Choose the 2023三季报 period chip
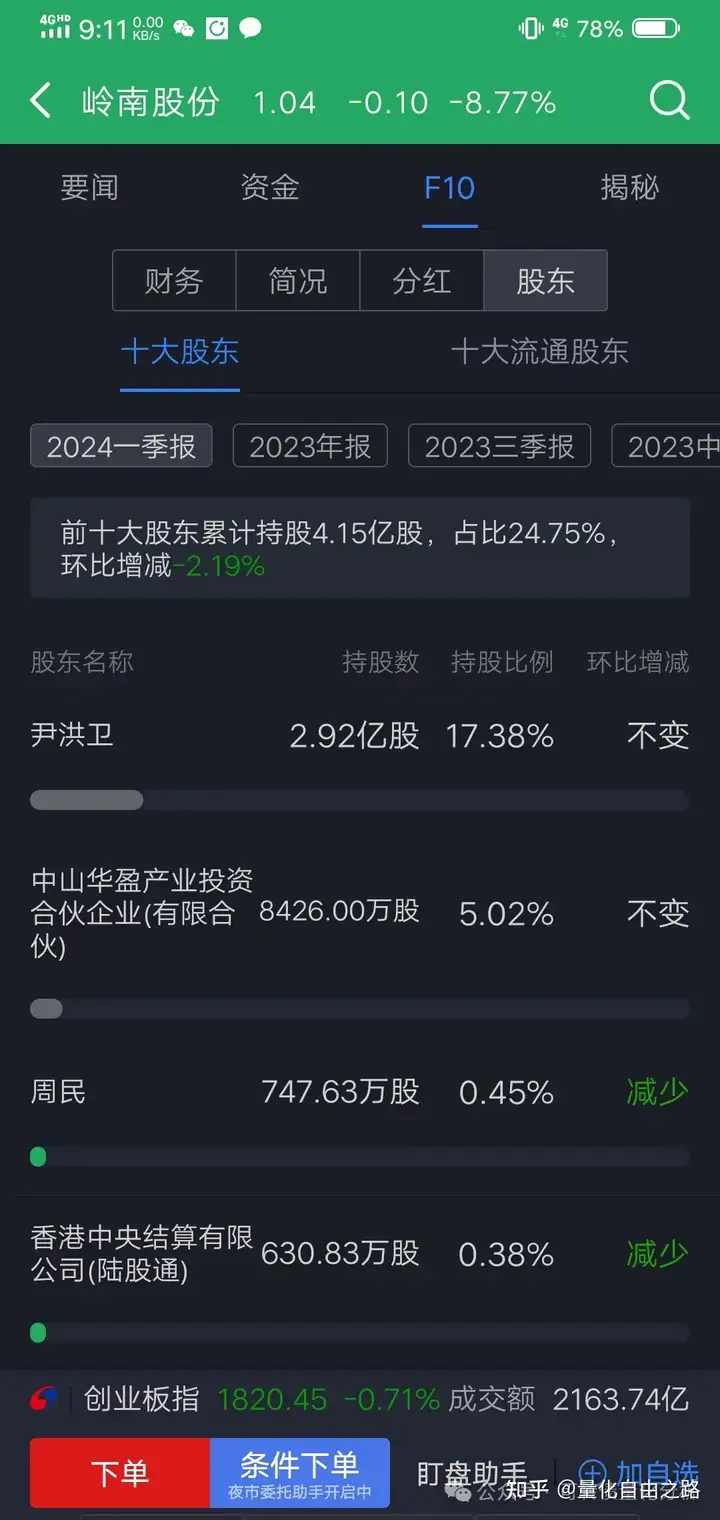This screenshot has height=1520, width=720. coord(500,446)
